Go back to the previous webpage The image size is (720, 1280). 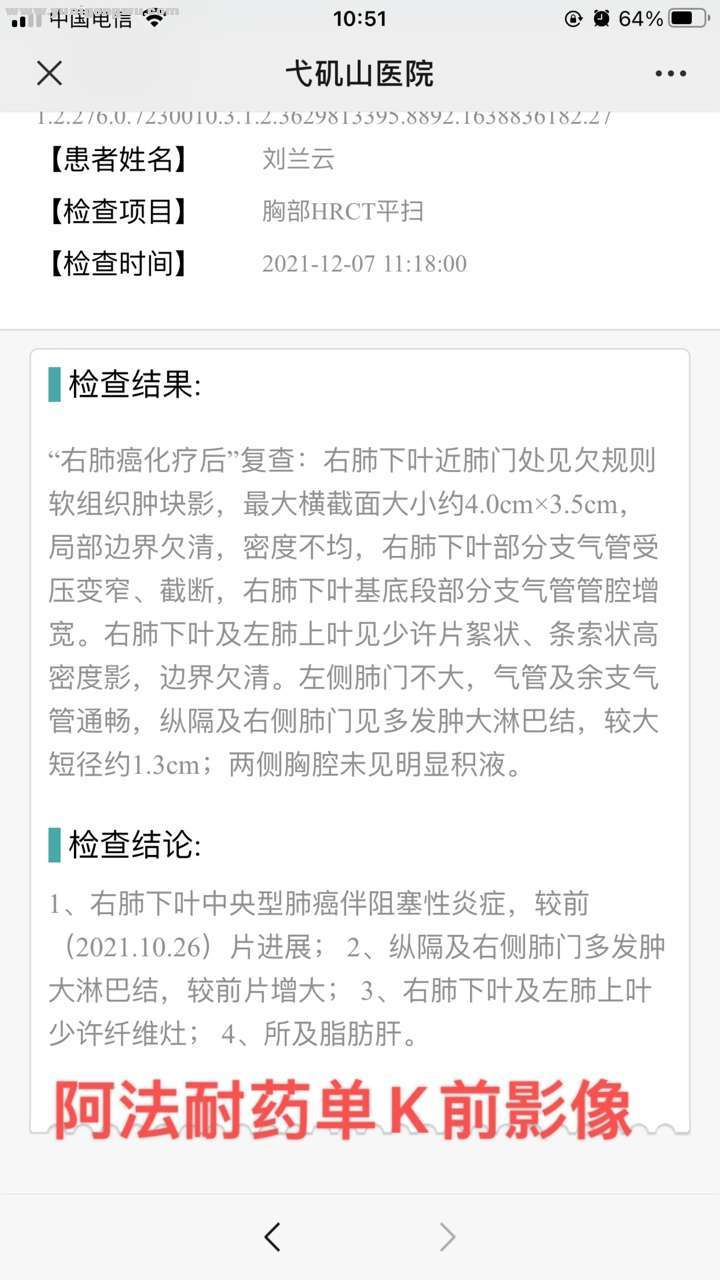(272, 1237)
